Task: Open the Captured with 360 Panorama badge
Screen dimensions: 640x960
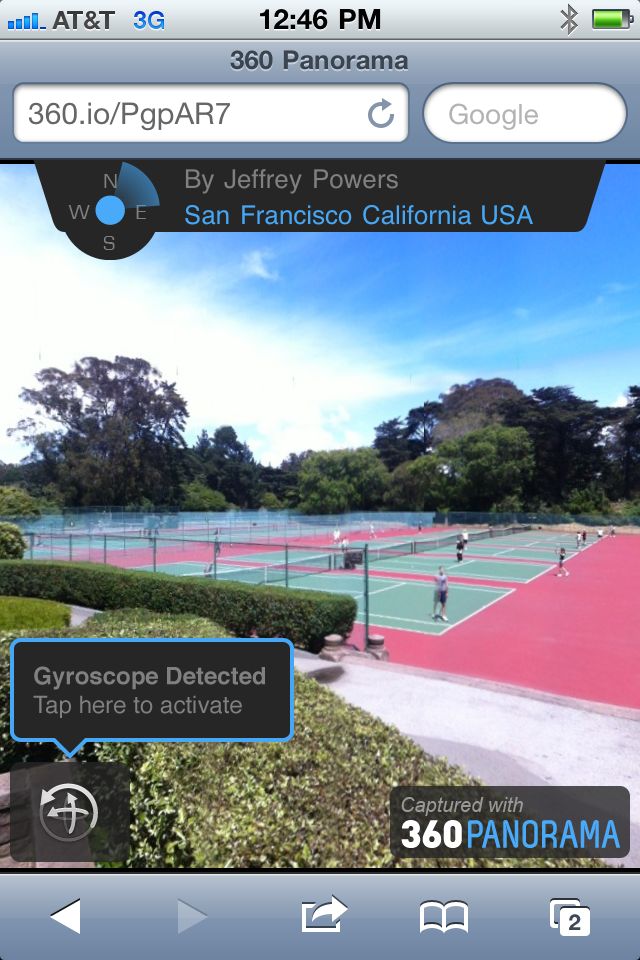Action: [x=510, y=822]
